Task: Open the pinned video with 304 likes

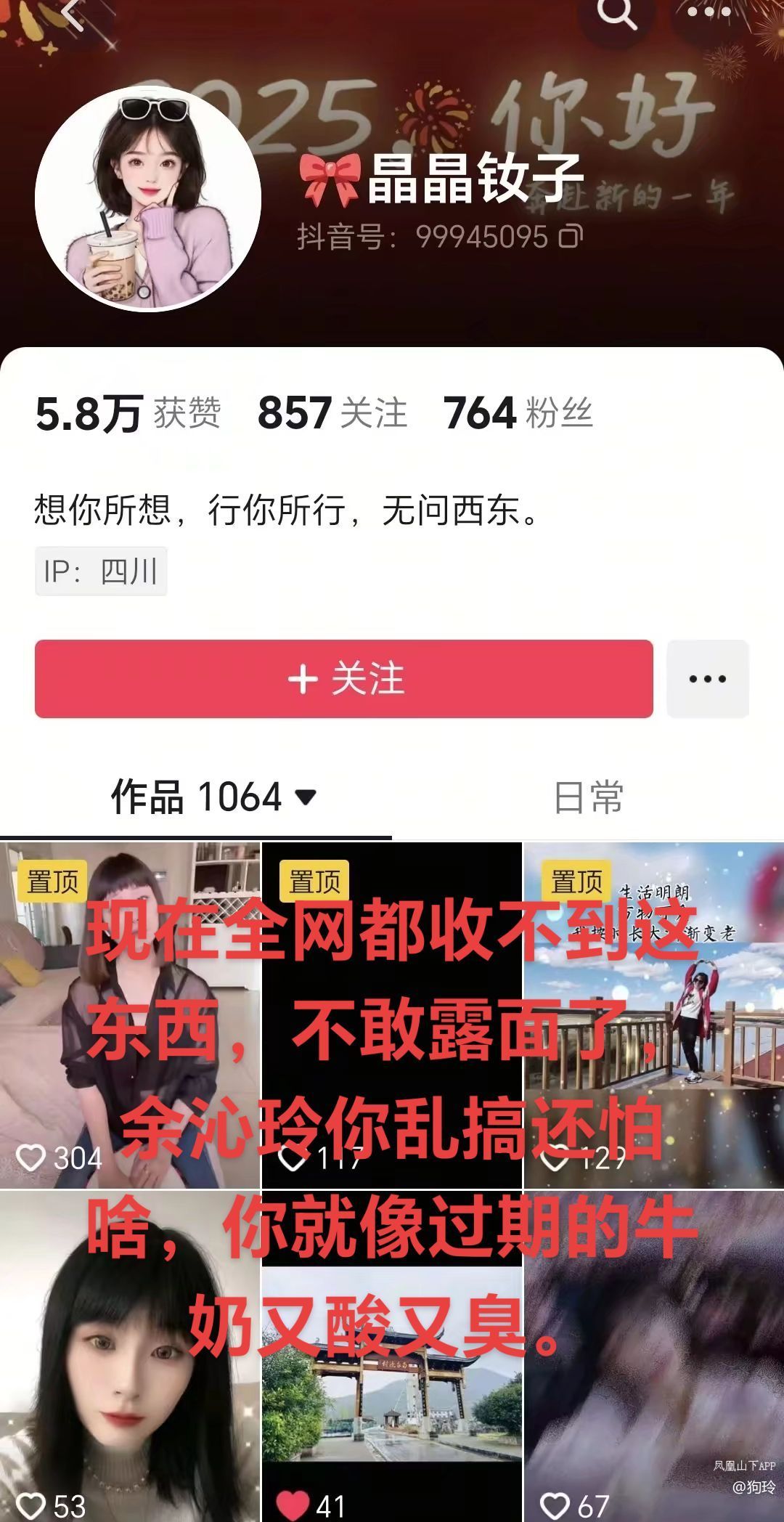Action: point(130,1017)
